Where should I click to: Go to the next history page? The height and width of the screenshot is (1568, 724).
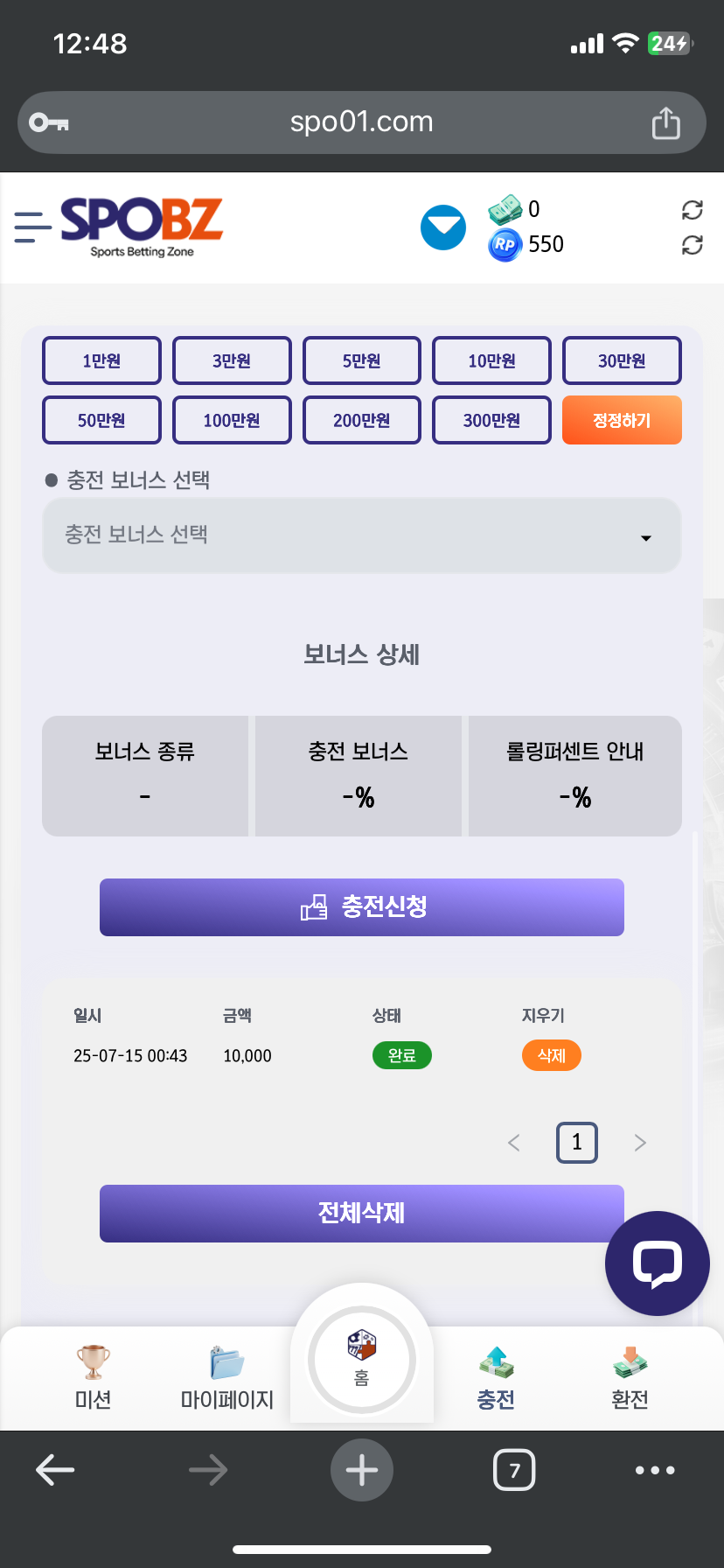[x=640, y=1142]
